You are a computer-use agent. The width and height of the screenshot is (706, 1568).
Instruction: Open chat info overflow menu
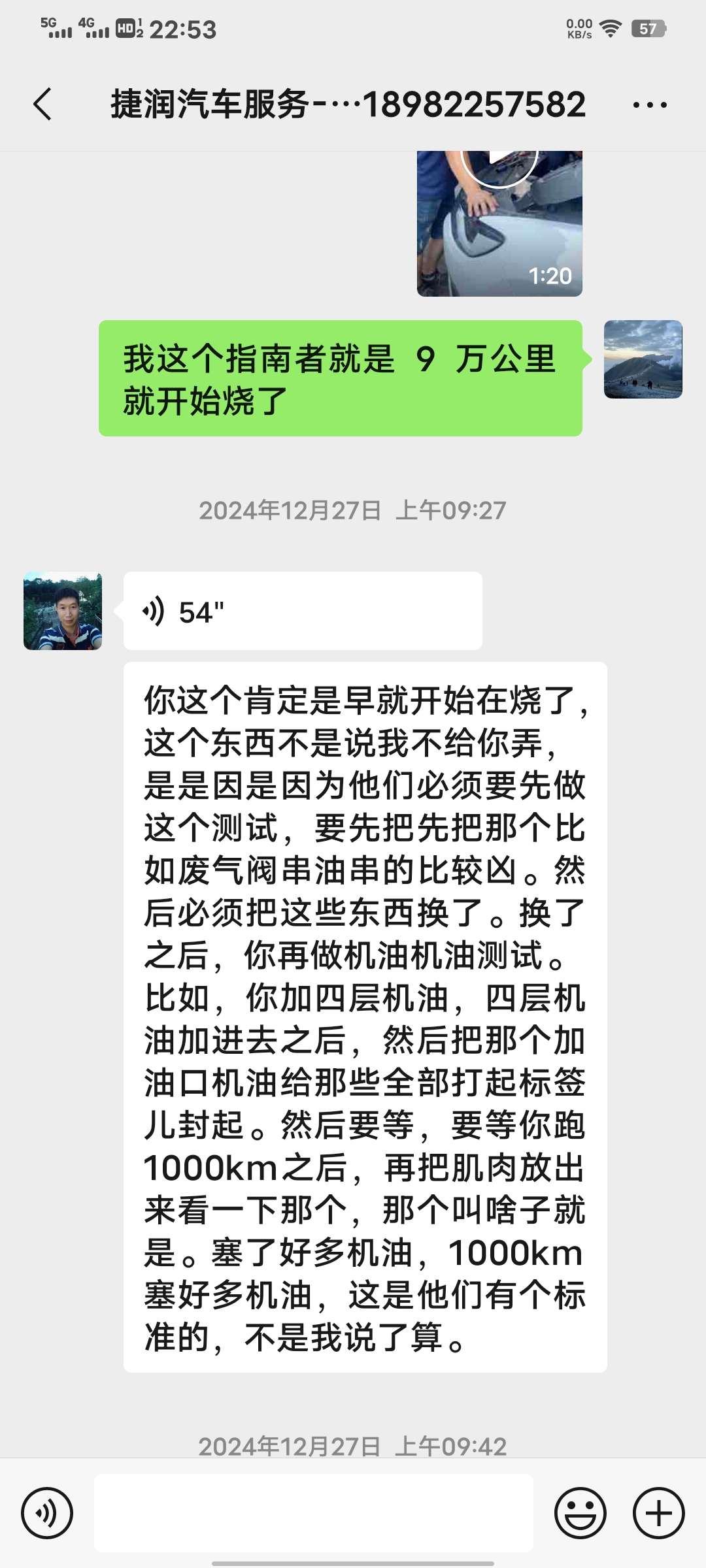pyautogui.click(x=650, y=105)
